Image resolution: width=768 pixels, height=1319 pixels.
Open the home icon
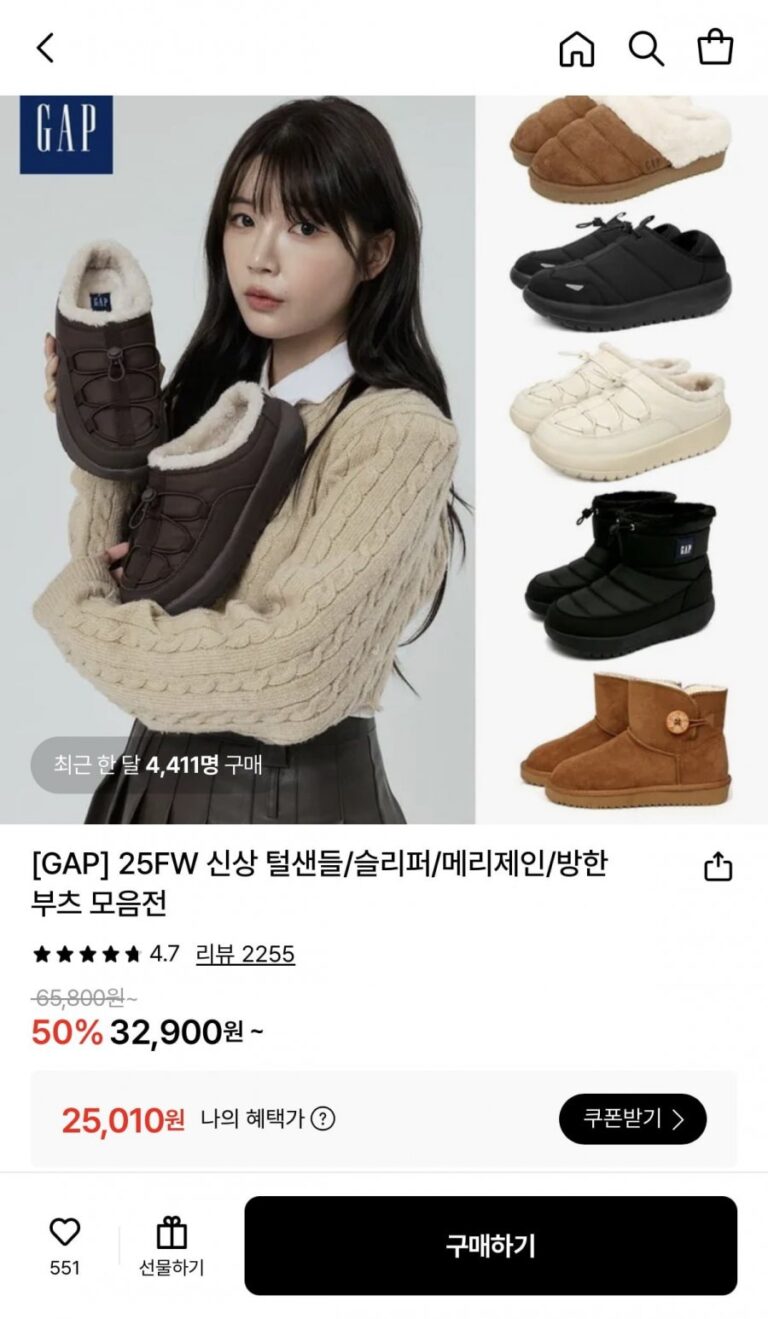pos(576,48)
